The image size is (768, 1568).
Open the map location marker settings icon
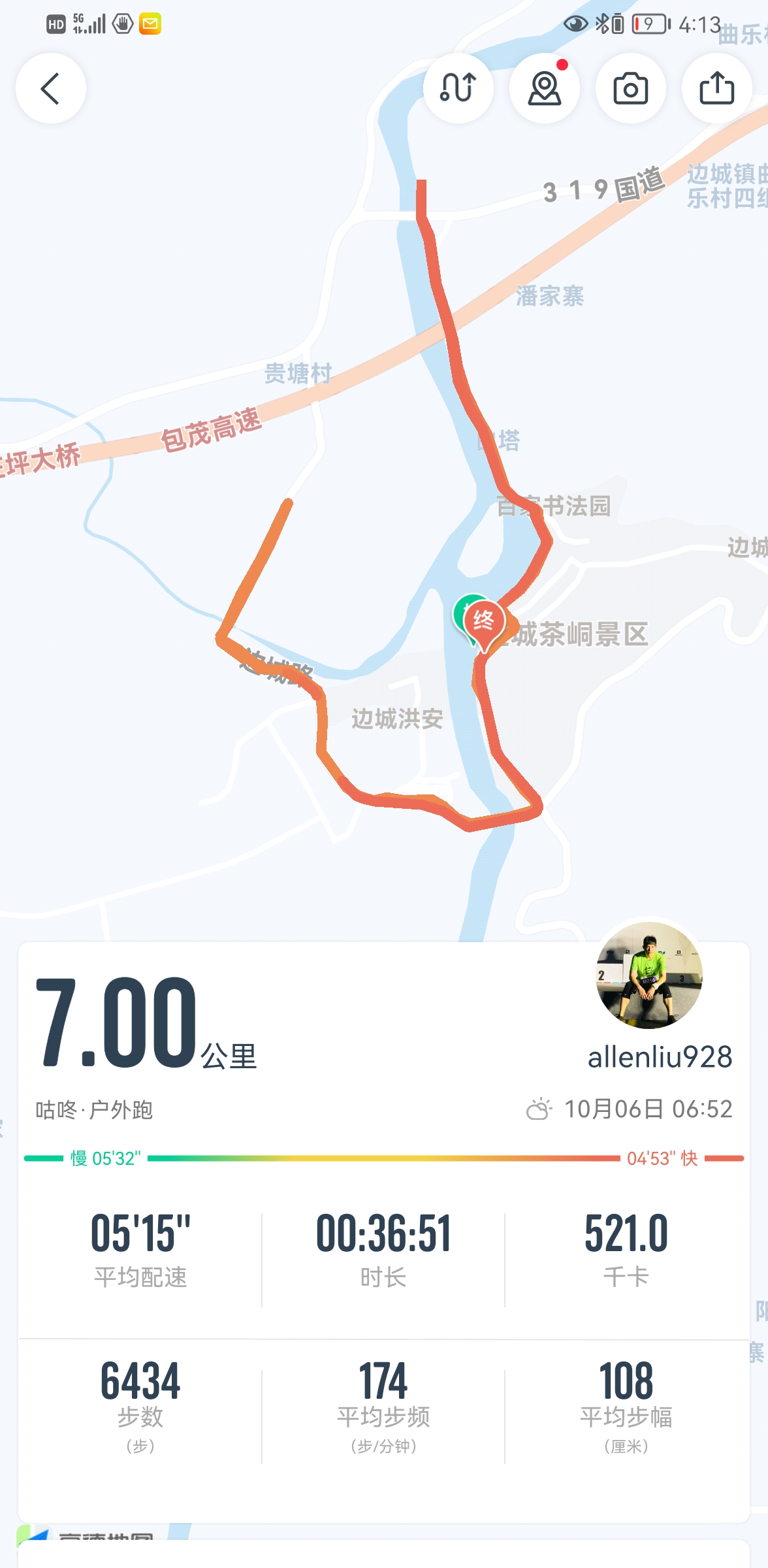coord(544,88)
